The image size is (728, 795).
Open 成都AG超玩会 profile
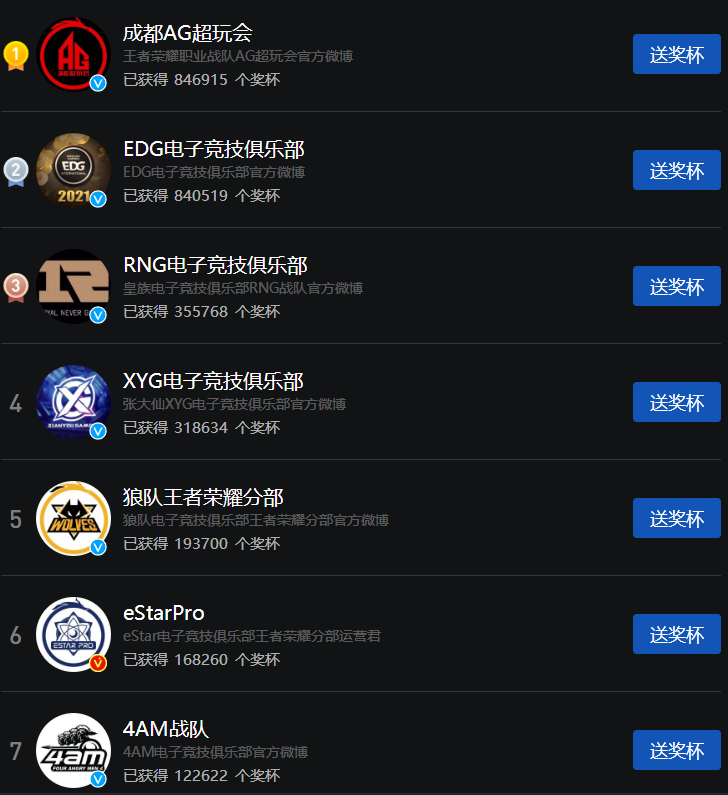pos(187,33)
